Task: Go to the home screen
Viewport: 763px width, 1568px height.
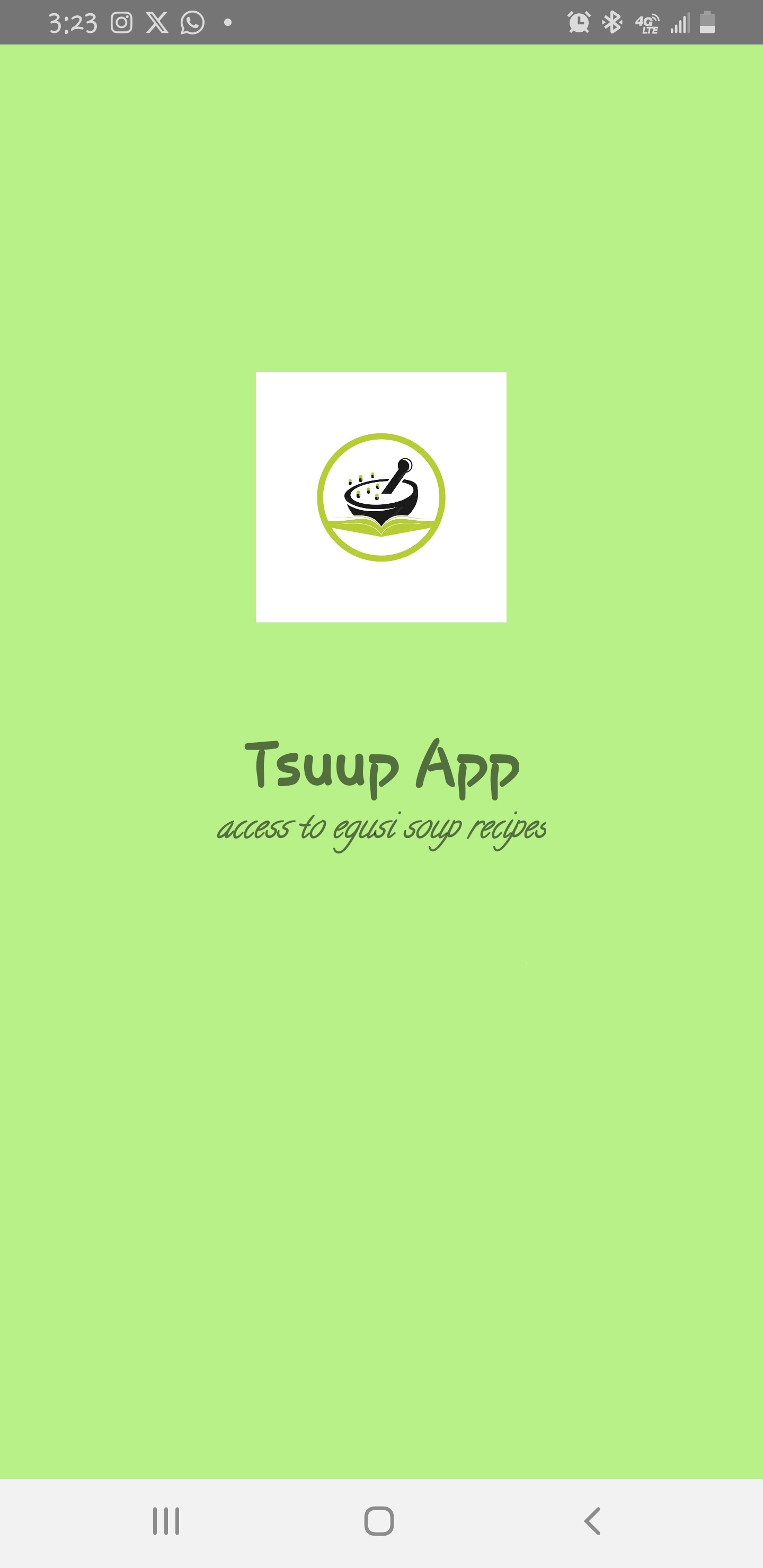Action: click(379, 1521)
